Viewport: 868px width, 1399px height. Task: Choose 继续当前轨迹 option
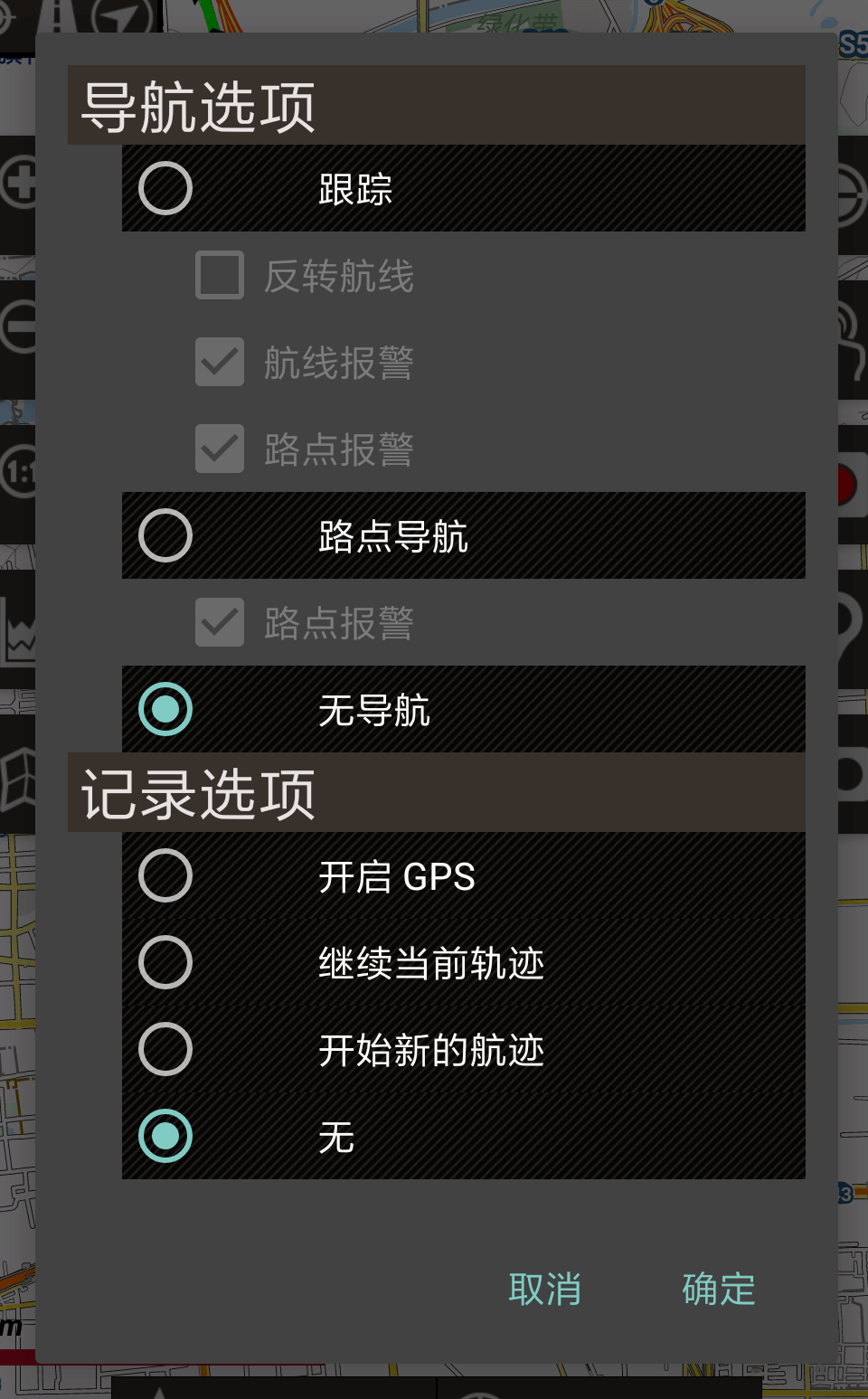pyautogui.click(x=165, y=962)
